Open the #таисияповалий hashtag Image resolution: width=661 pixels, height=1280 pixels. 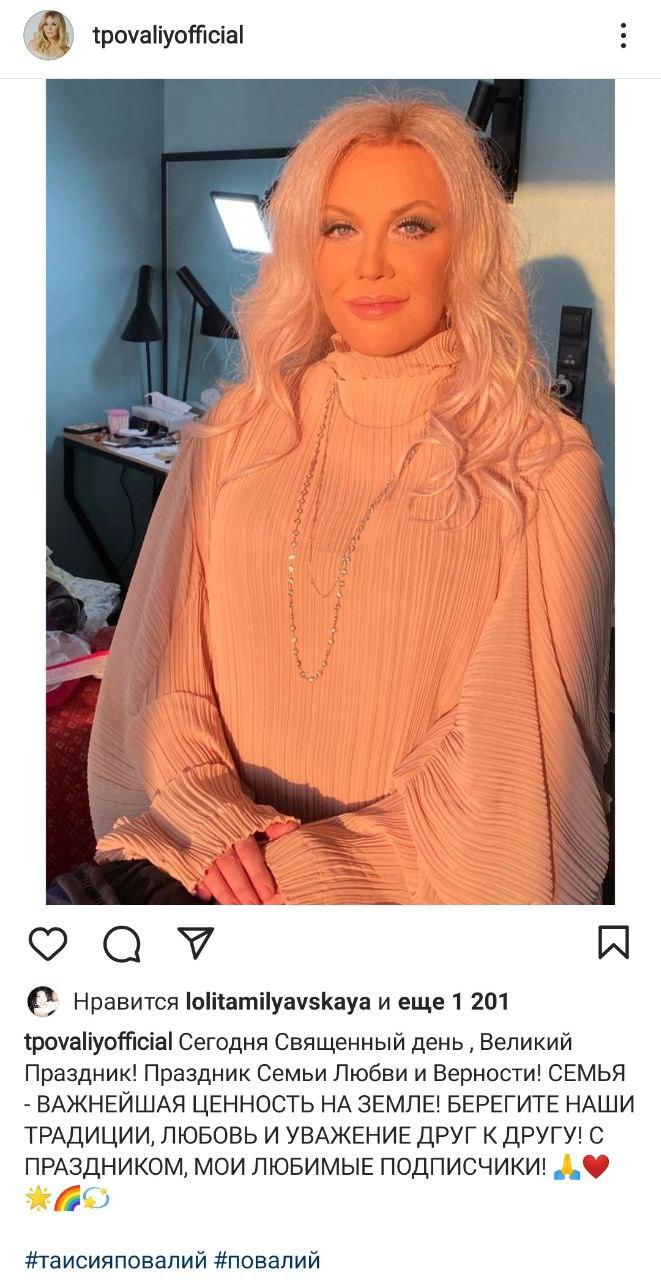[115, 1260]
